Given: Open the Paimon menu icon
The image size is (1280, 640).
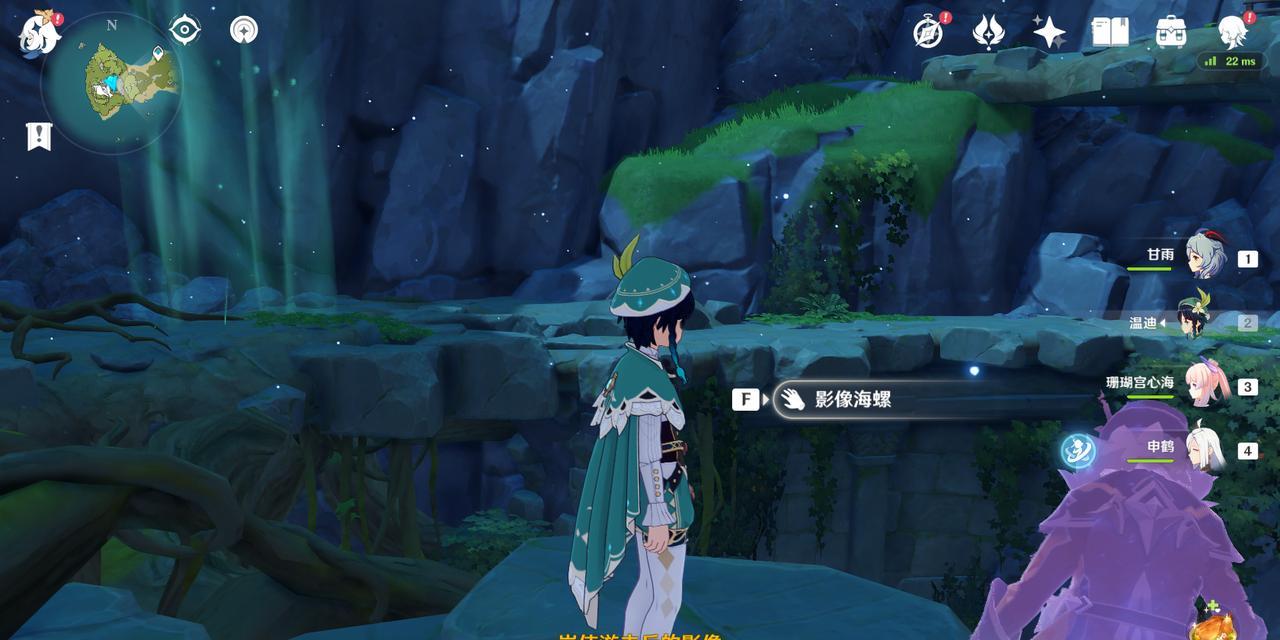Looking at the screenshot, I should [38, 33].
